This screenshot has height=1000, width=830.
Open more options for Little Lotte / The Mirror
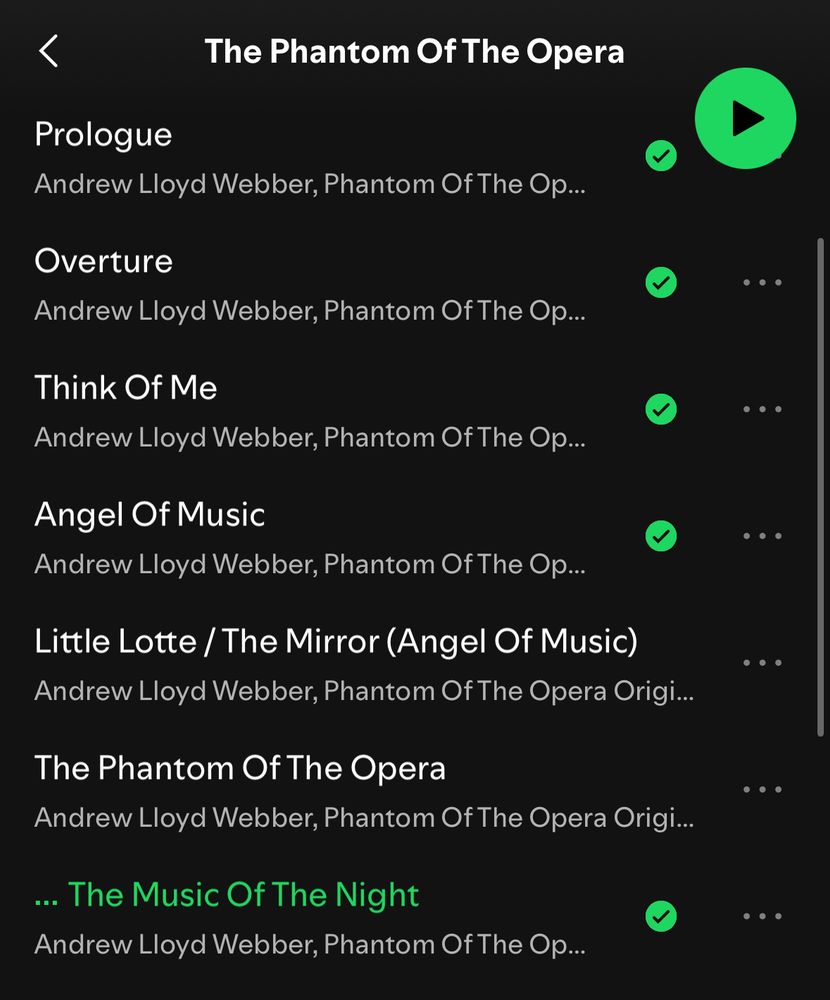pos(762,663)
